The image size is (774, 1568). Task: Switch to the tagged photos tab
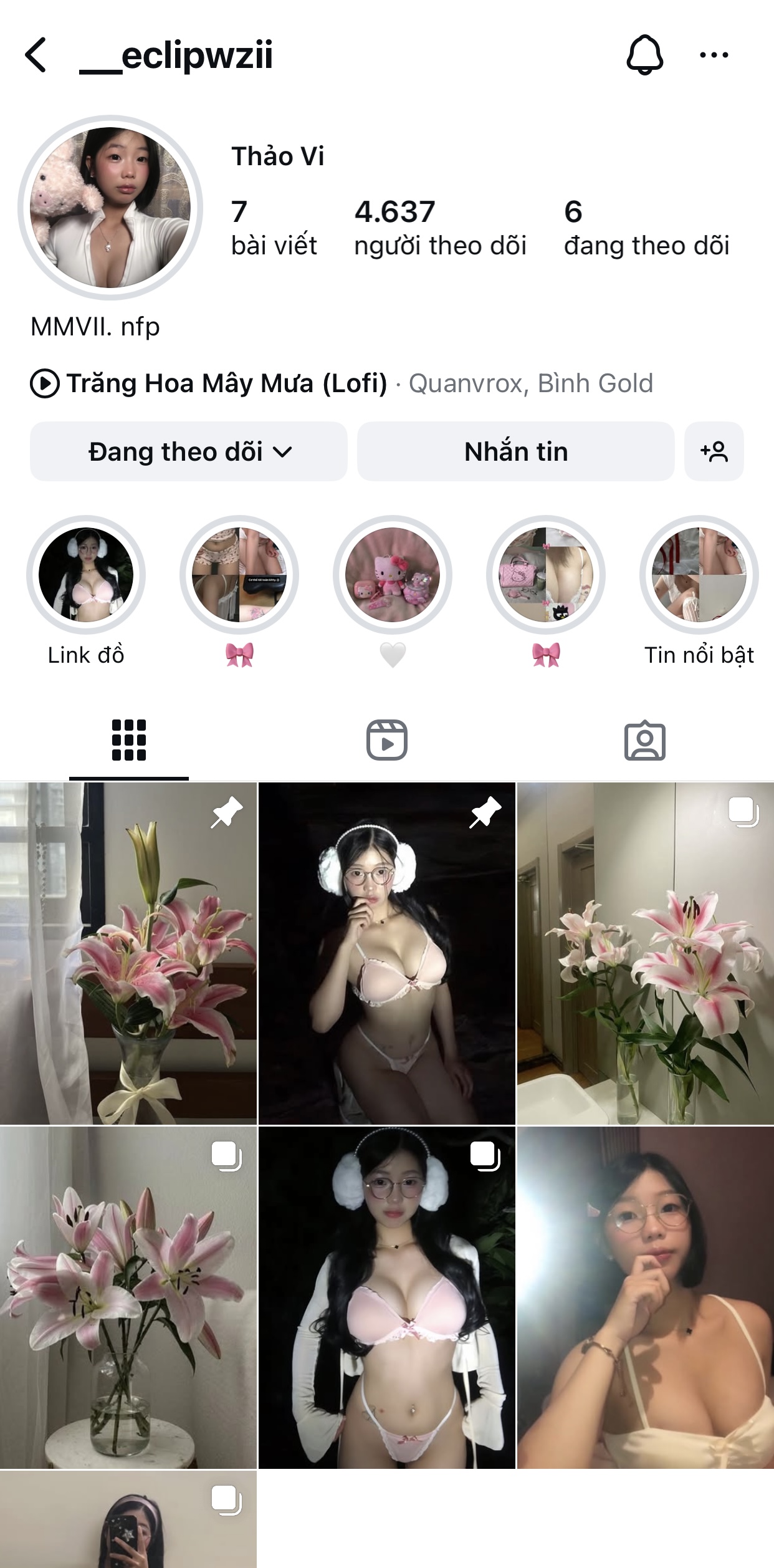[645, 740]
